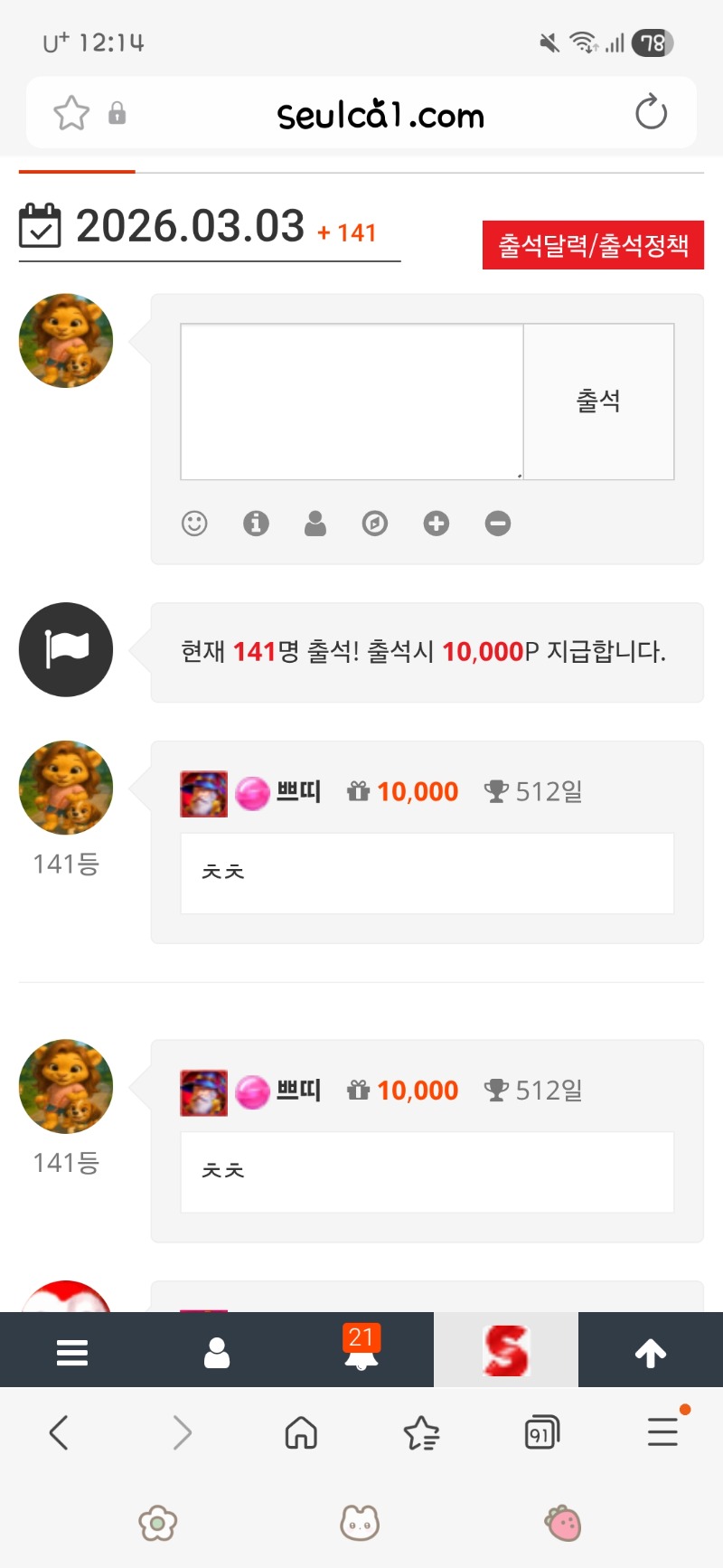Jump to page top with up arrow
Viewport: 723px width, 1568px height.
[651, 1353]
